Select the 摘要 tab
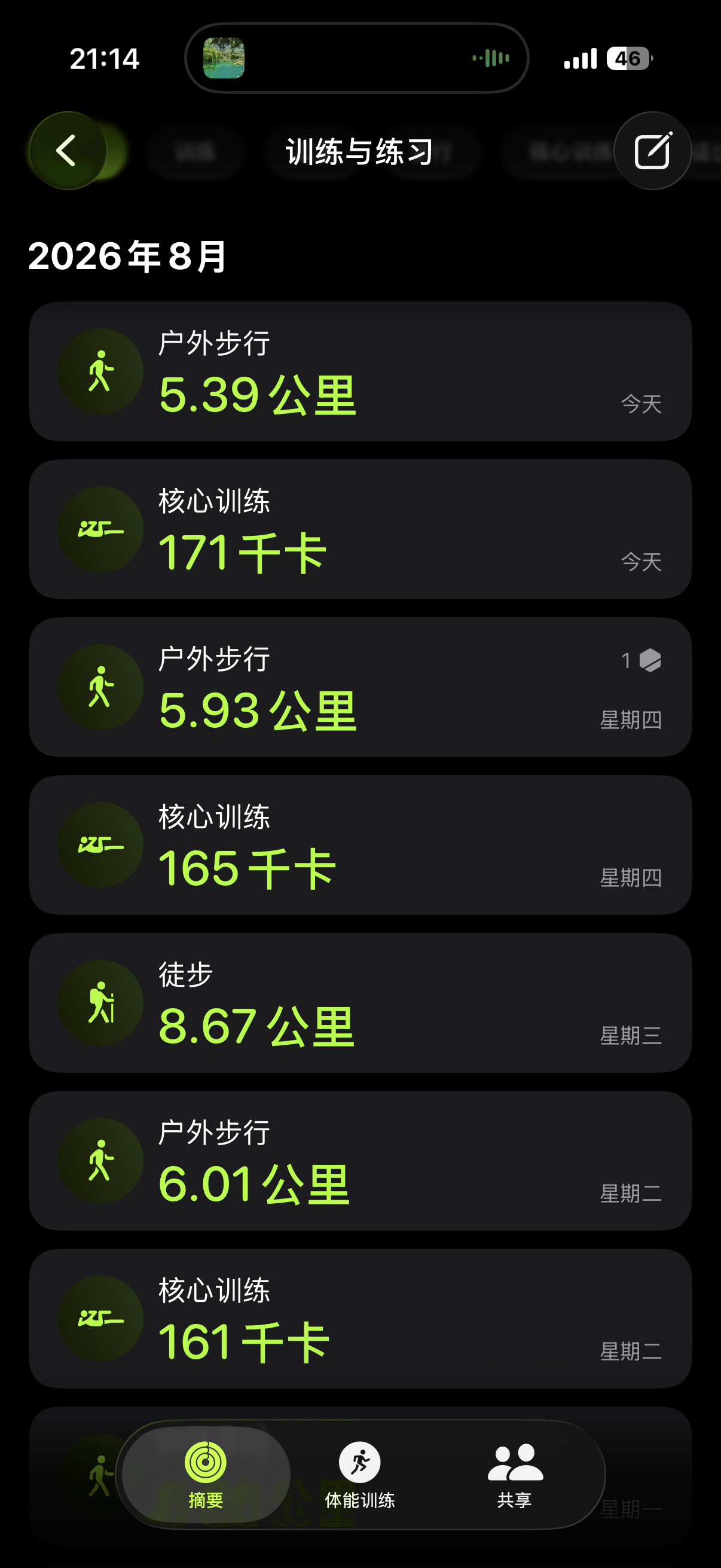Image resolution: width=721 pixels, height=1568 pixels. 206,1474
